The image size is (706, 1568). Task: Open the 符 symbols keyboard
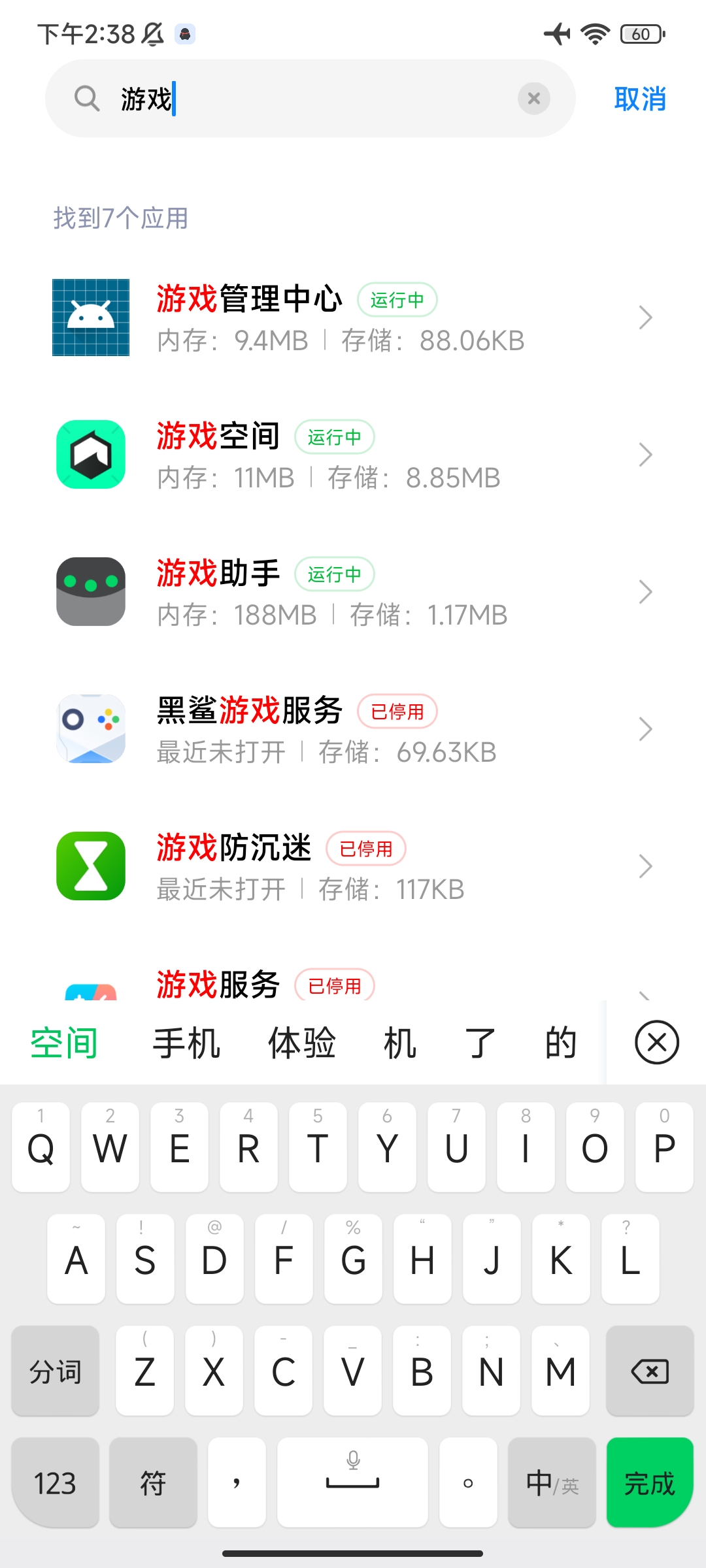coord(153,1482)
